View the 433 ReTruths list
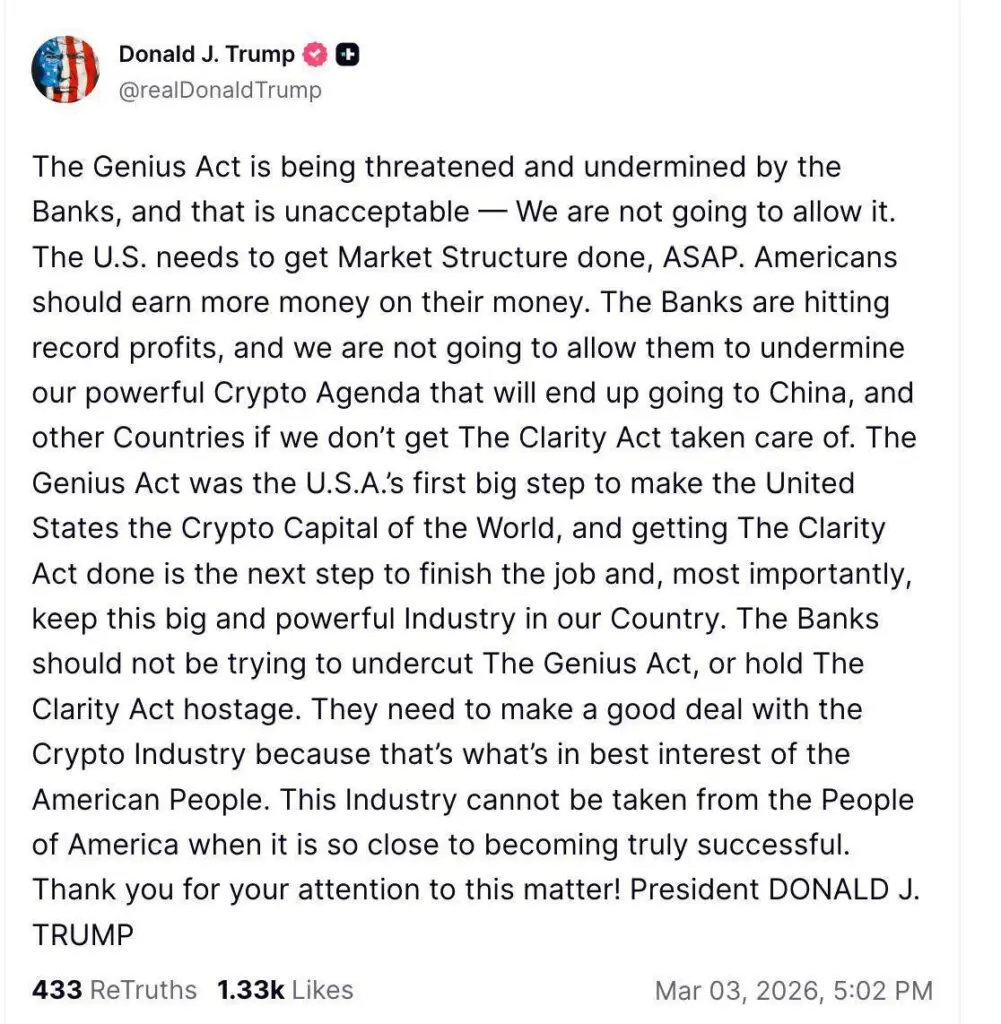The image size is (1001, 1024). (114, 990)
